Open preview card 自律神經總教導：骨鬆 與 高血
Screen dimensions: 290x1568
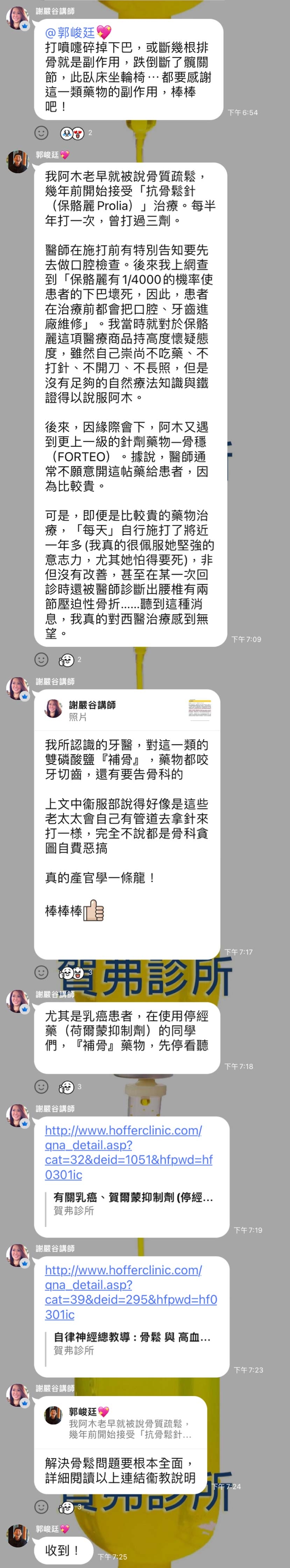click(130, 1343)
